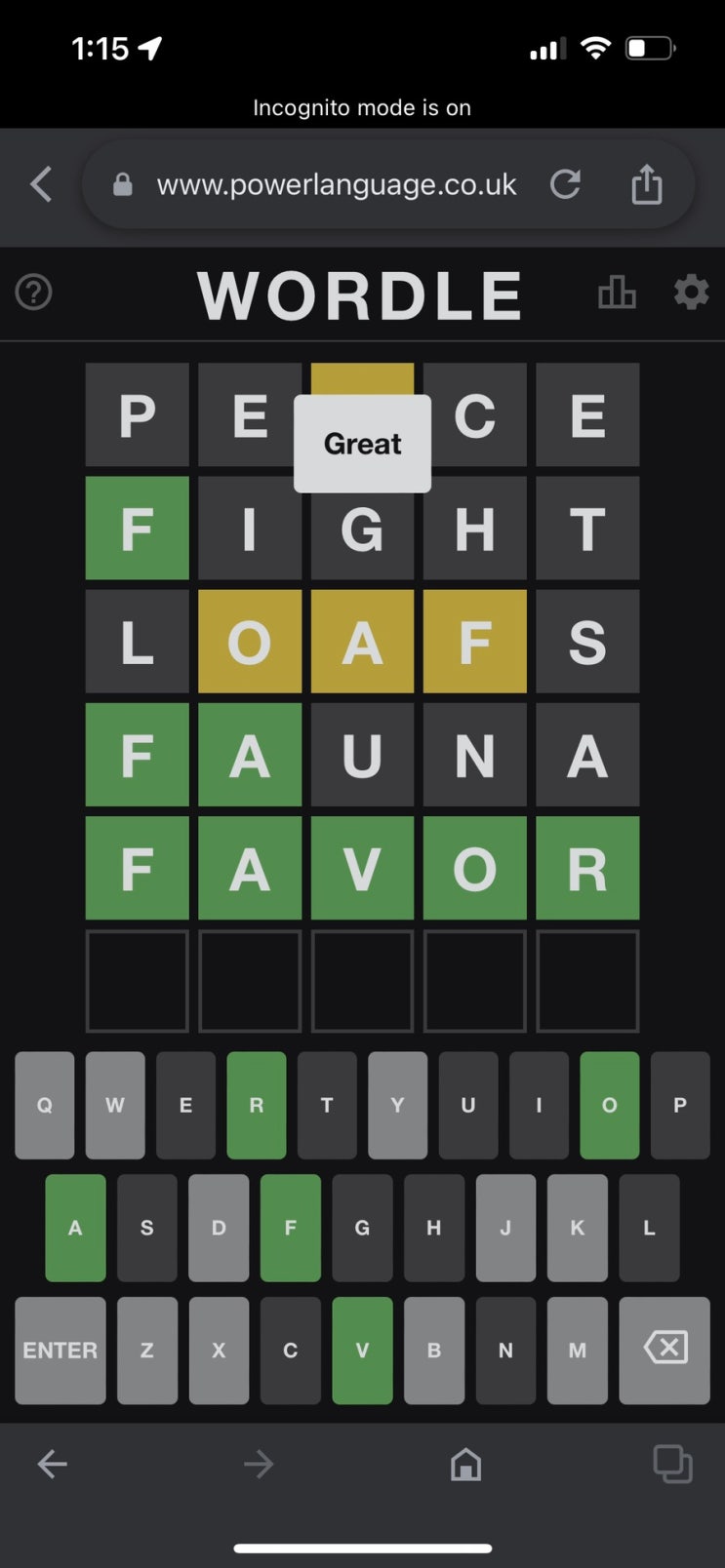Share the page from the address bar
This screenshot has height=1568, width=725.
tap(646, 184)
